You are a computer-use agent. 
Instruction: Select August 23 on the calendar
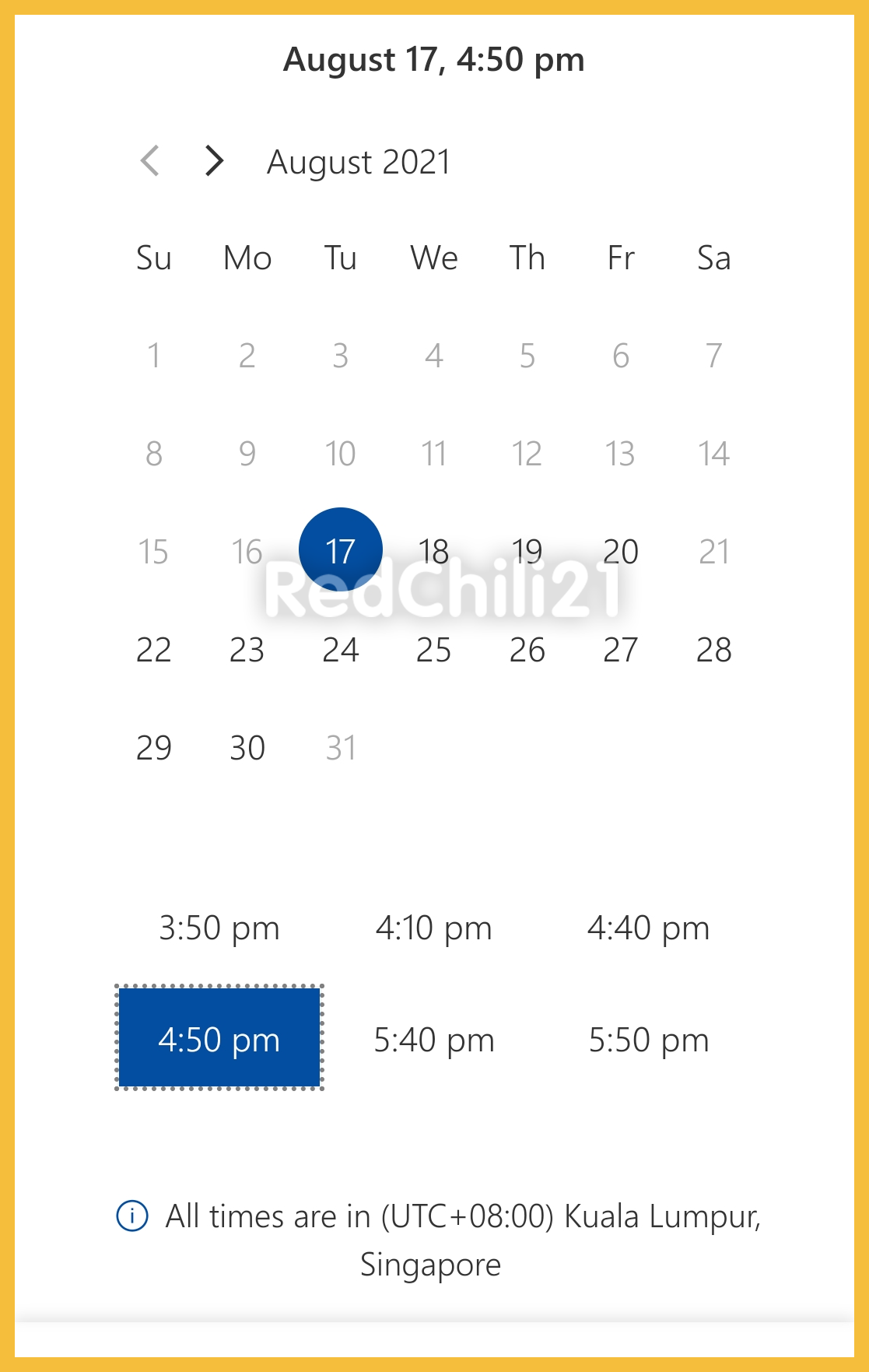click(247, 649)
